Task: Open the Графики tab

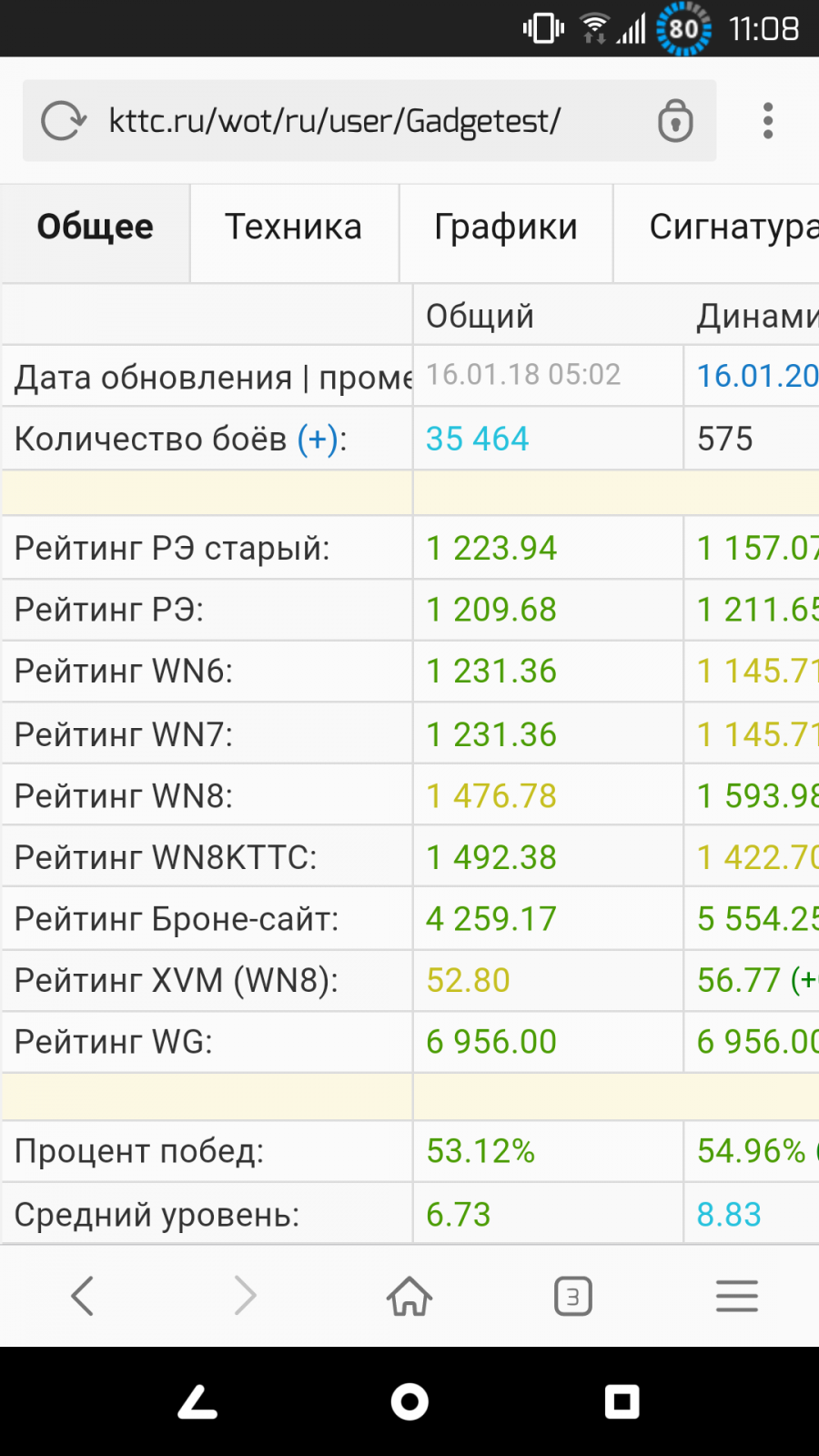Action: coord(506,227)
